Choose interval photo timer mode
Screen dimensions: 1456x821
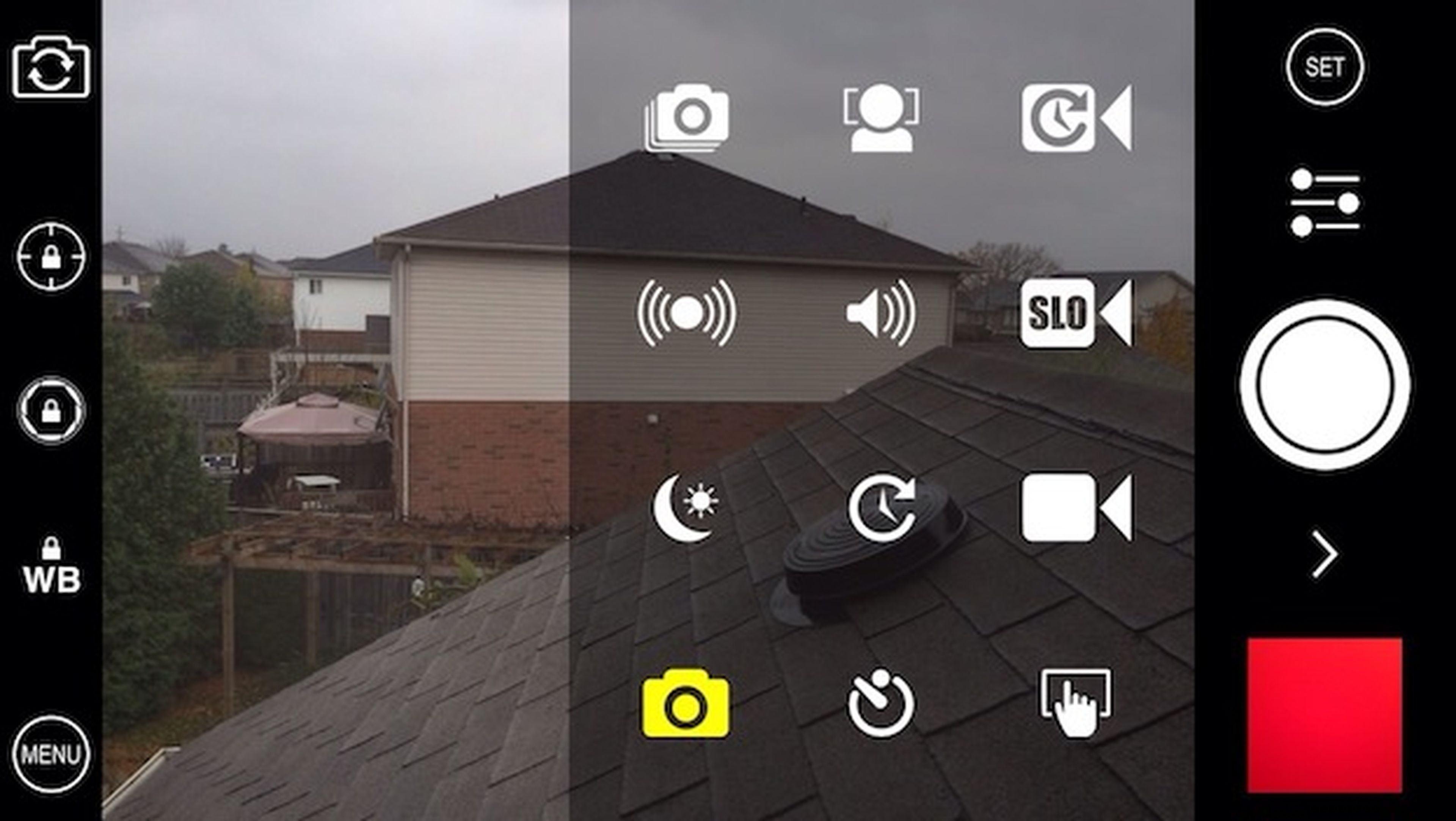(881, 508)
